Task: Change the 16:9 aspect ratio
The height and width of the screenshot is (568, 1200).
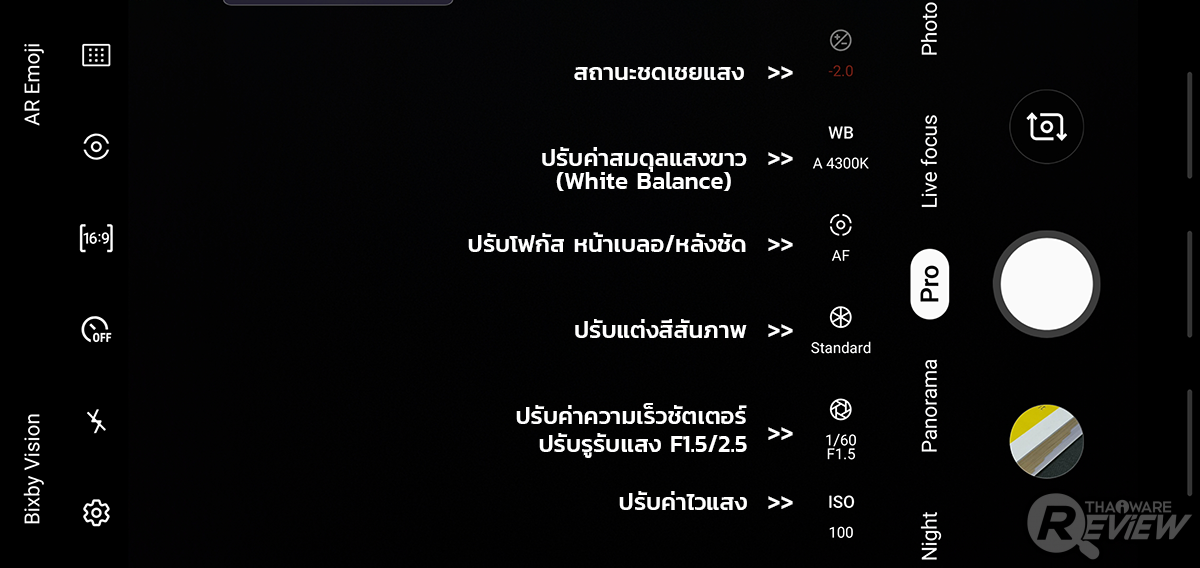Action: pos(96,238)
